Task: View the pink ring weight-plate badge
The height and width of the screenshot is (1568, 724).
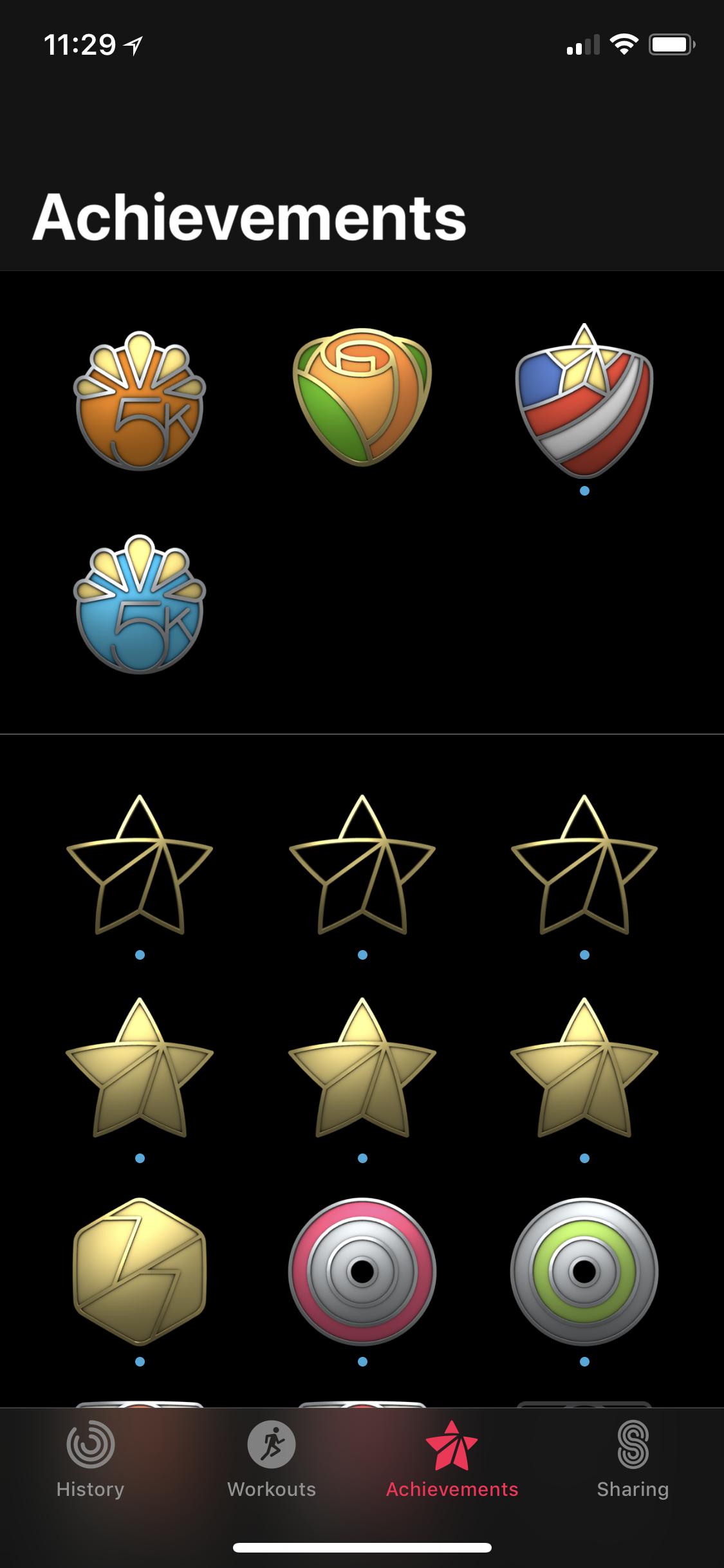Action: (362, 1271)
